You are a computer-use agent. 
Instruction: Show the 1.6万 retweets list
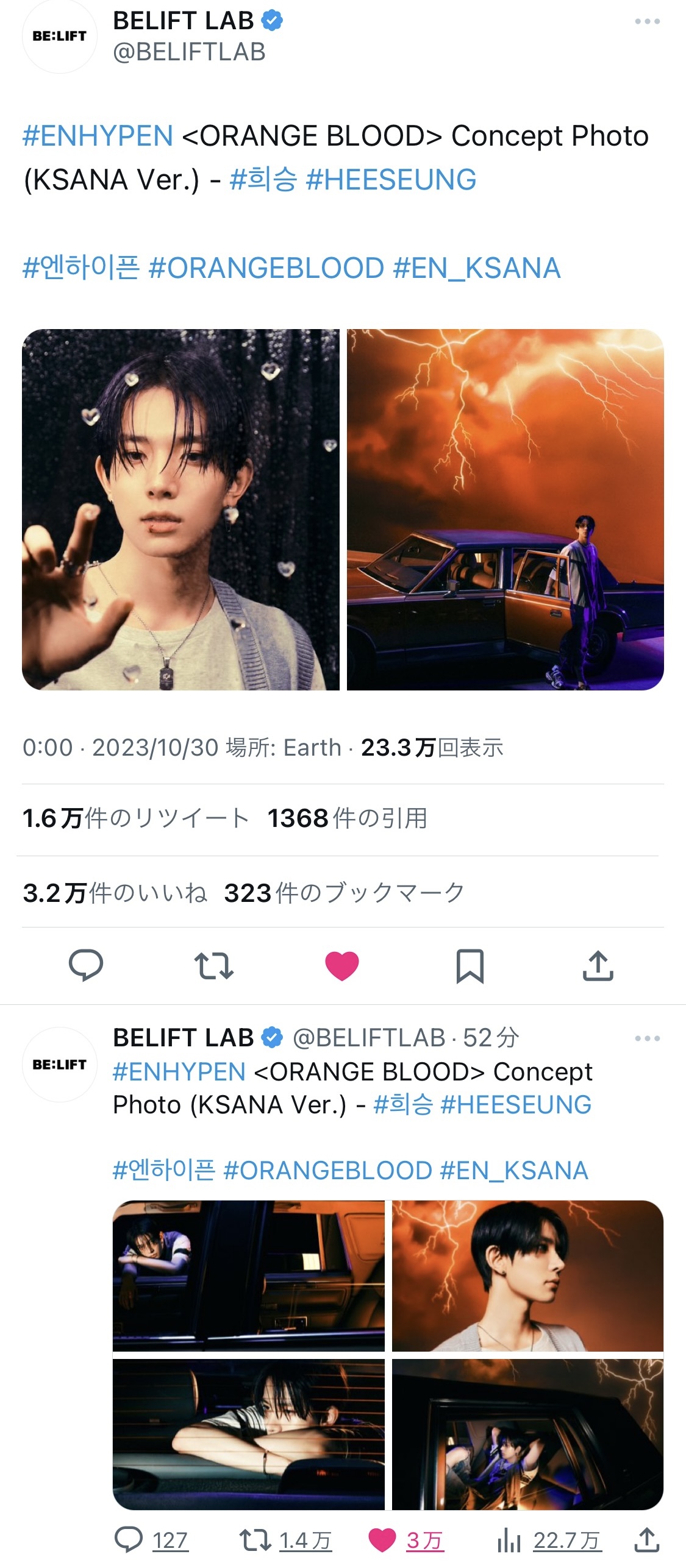pyautogui.click(x=135, y=818)
